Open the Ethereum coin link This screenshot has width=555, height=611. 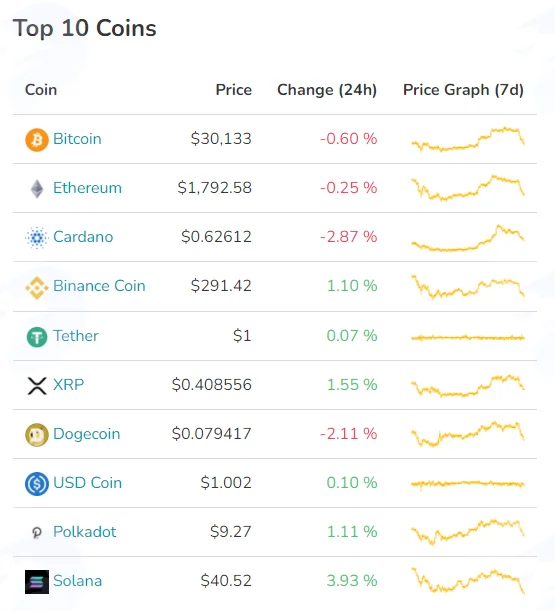[x=87, y=188]
